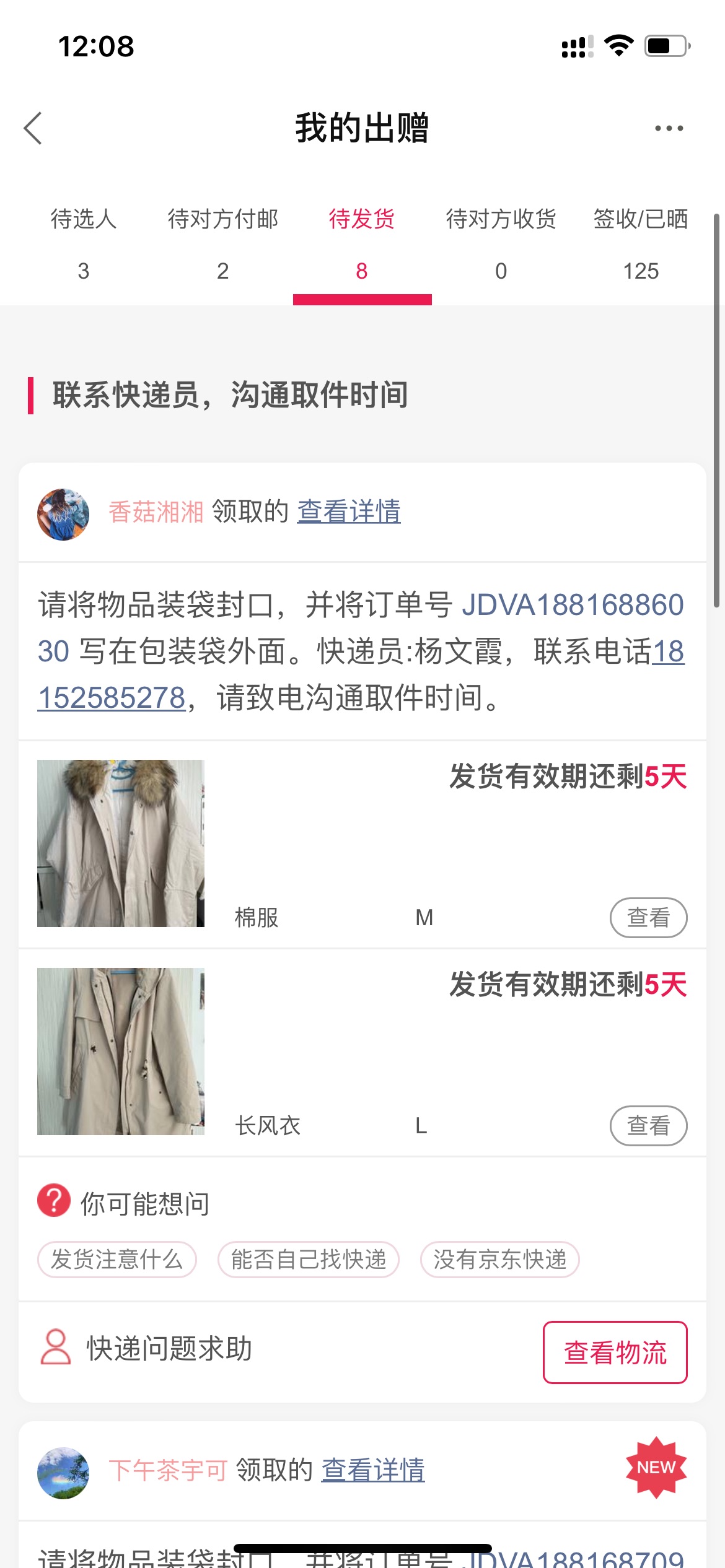
Task: Select the 没有京东快递 question chip
Action: 500,1259
